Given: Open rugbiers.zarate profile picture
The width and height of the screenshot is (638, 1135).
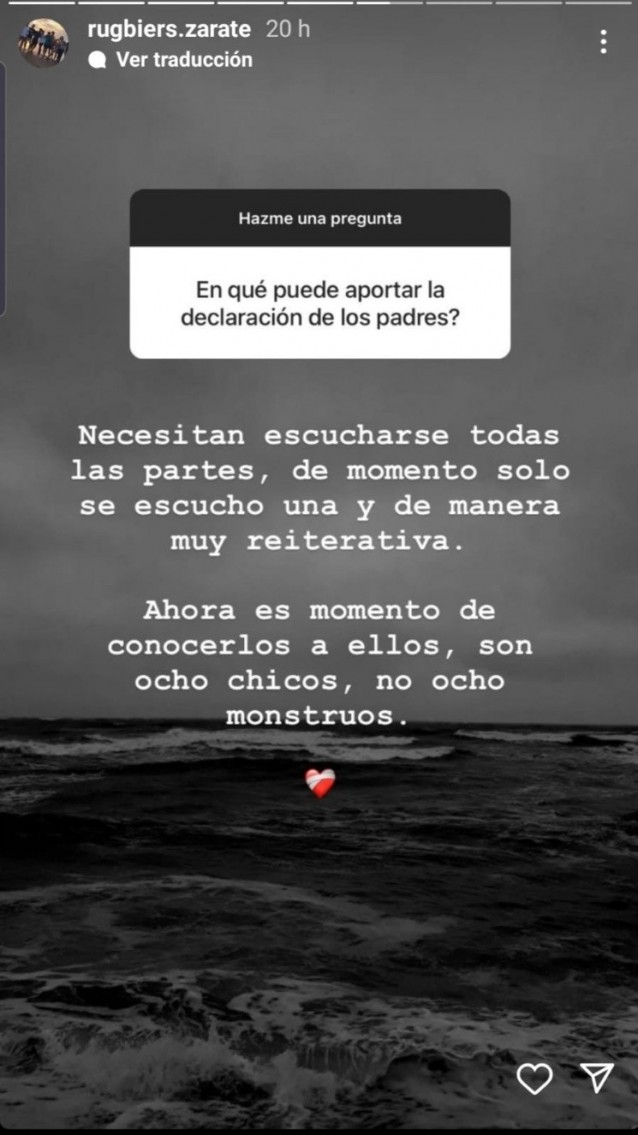Looking at the screenshot, I should point(44,43).
